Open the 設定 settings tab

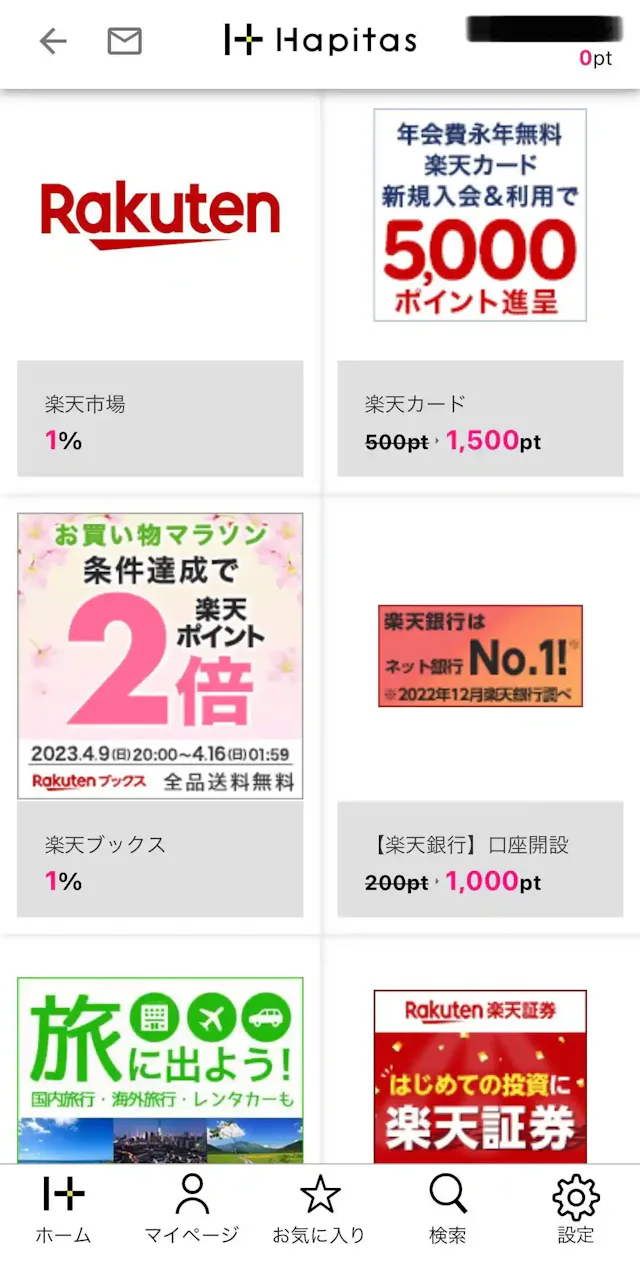pyautogui.click(x=575, y=1210)
